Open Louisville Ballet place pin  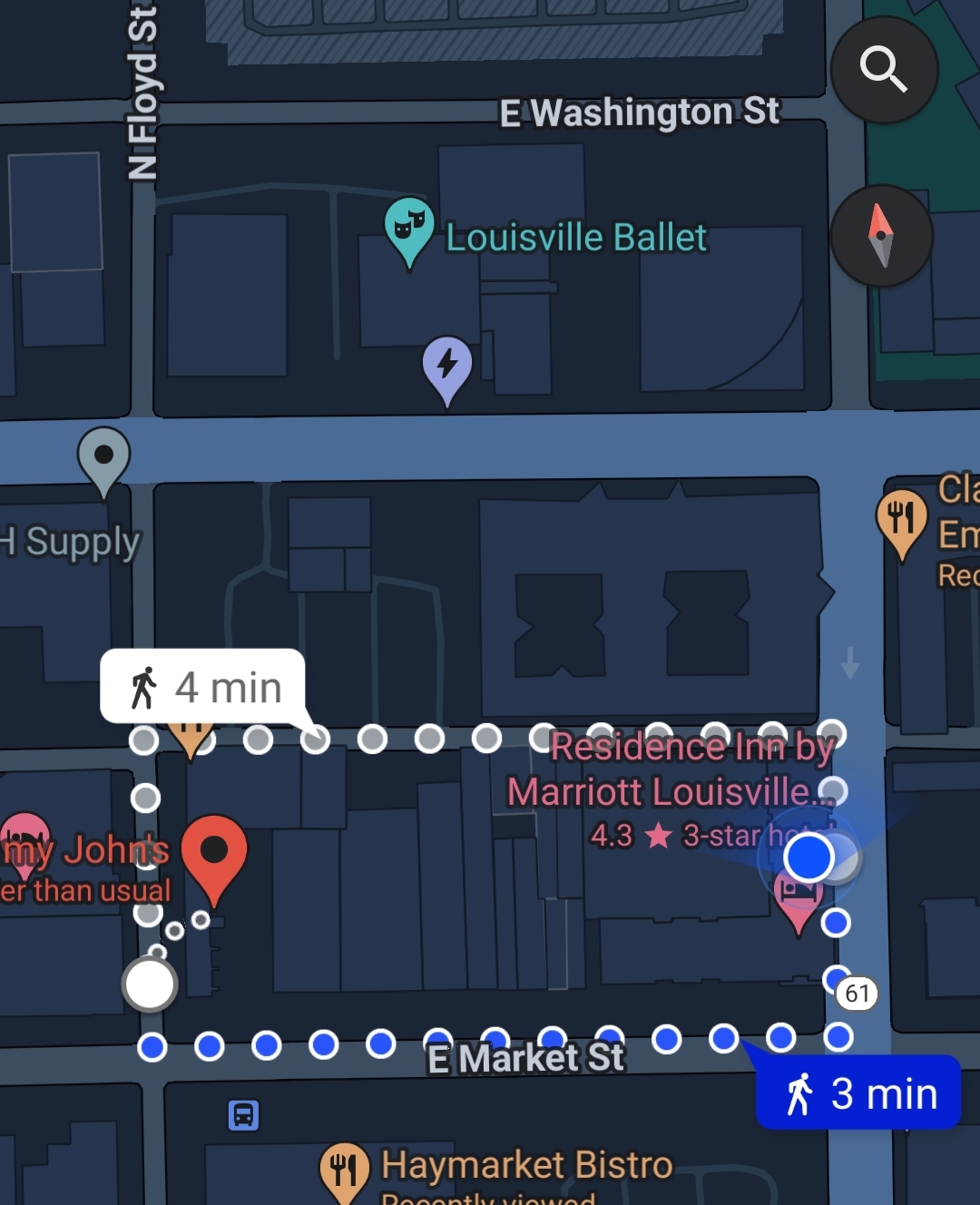pyautogui.click(x=409, y=228)
